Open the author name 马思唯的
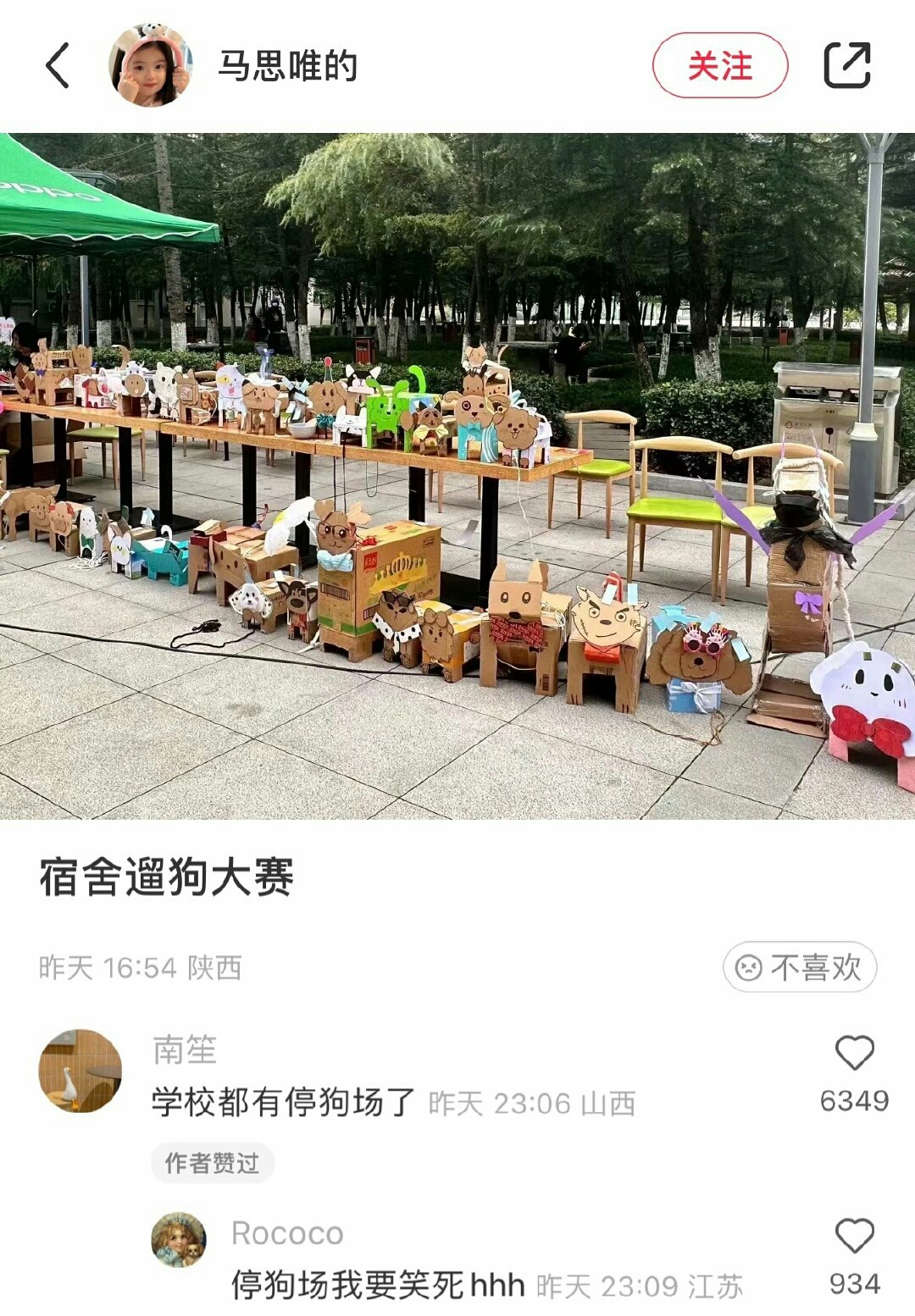This screenshot has height=1316, width=915. [x=288, y=66]
